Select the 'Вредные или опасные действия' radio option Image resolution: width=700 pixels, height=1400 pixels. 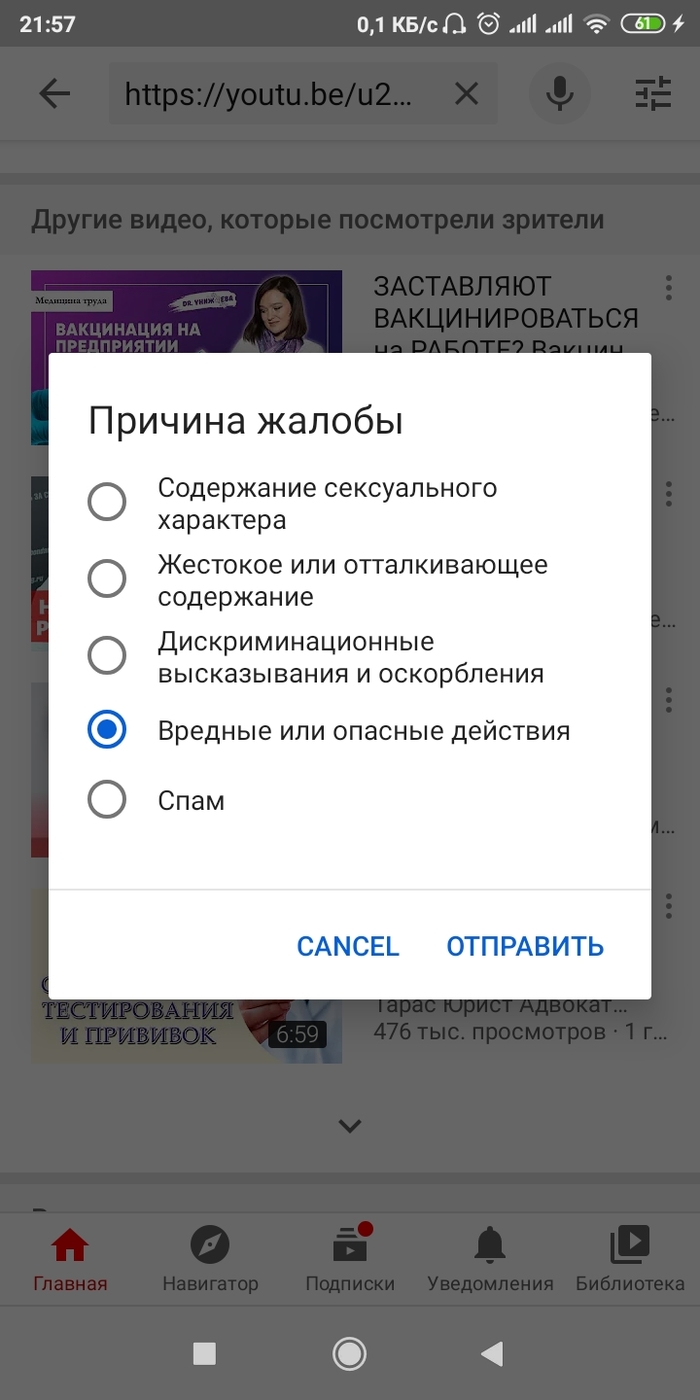(107, 730)
